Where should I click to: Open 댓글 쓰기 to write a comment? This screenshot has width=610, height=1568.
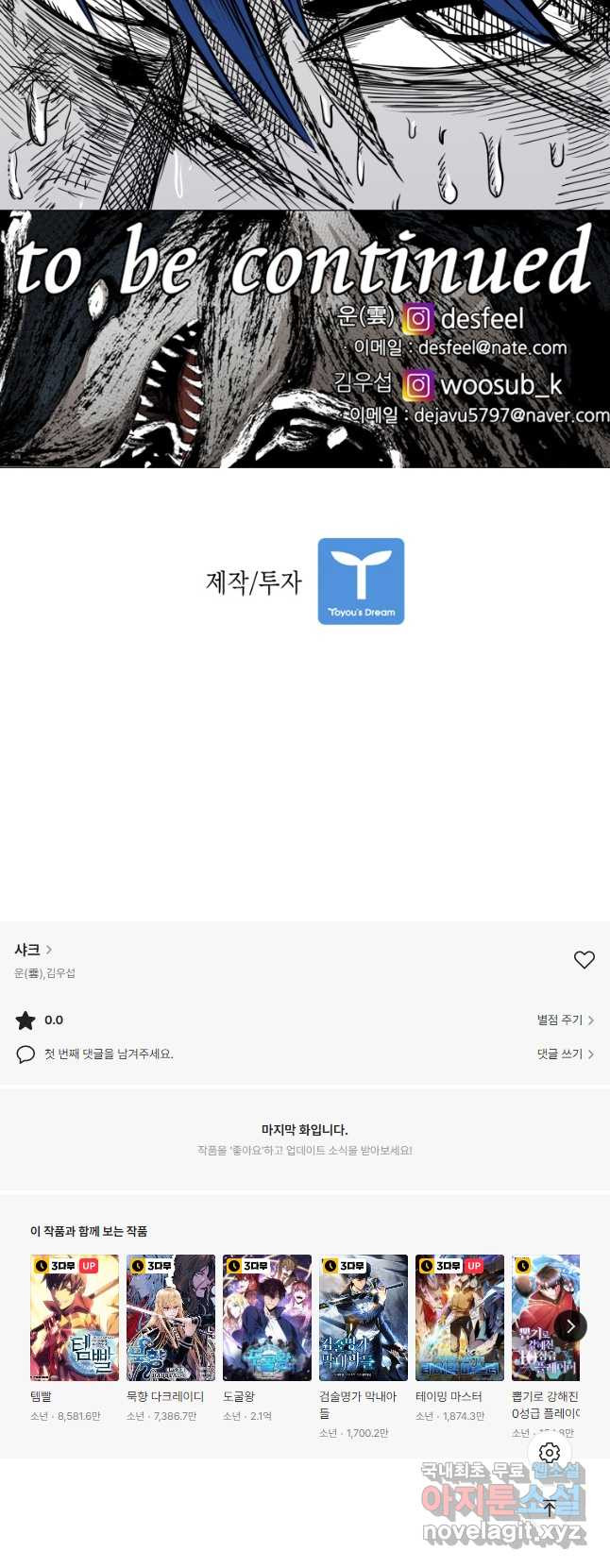click(565, 1054)
